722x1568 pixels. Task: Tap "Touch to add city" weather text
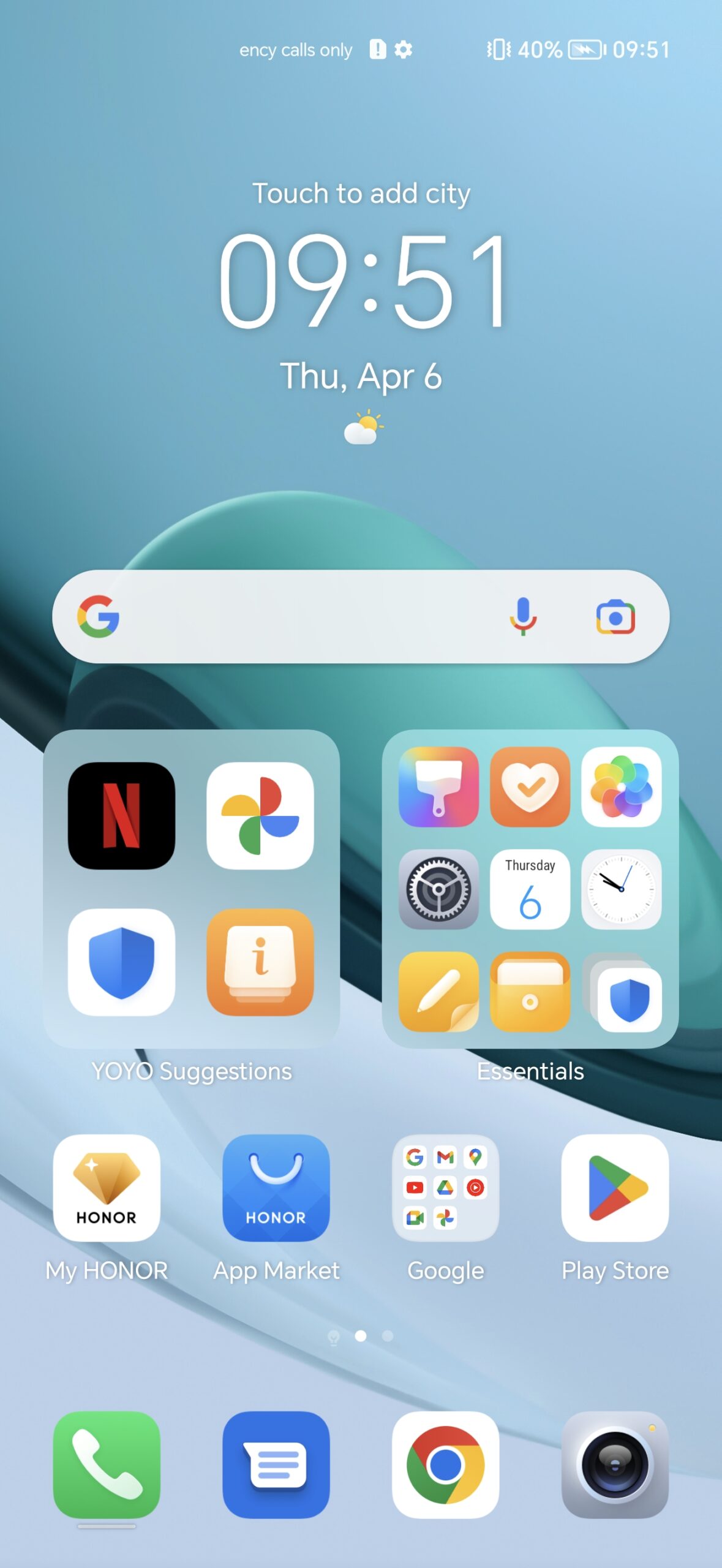click(361, 194)
